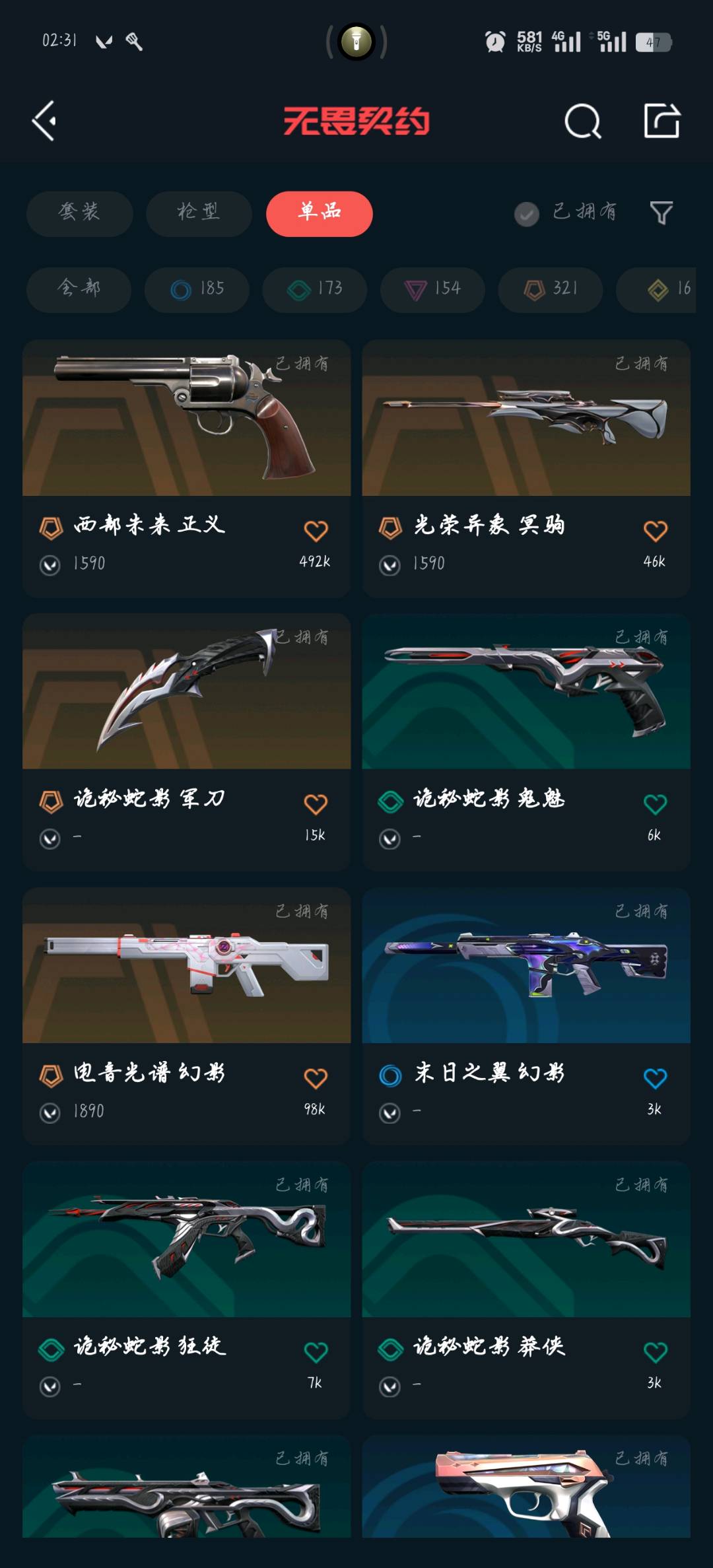The height and width of the screenshot is (1568, 713).
Task: Select the 全部 chip
Action: [x=79, y=289]
